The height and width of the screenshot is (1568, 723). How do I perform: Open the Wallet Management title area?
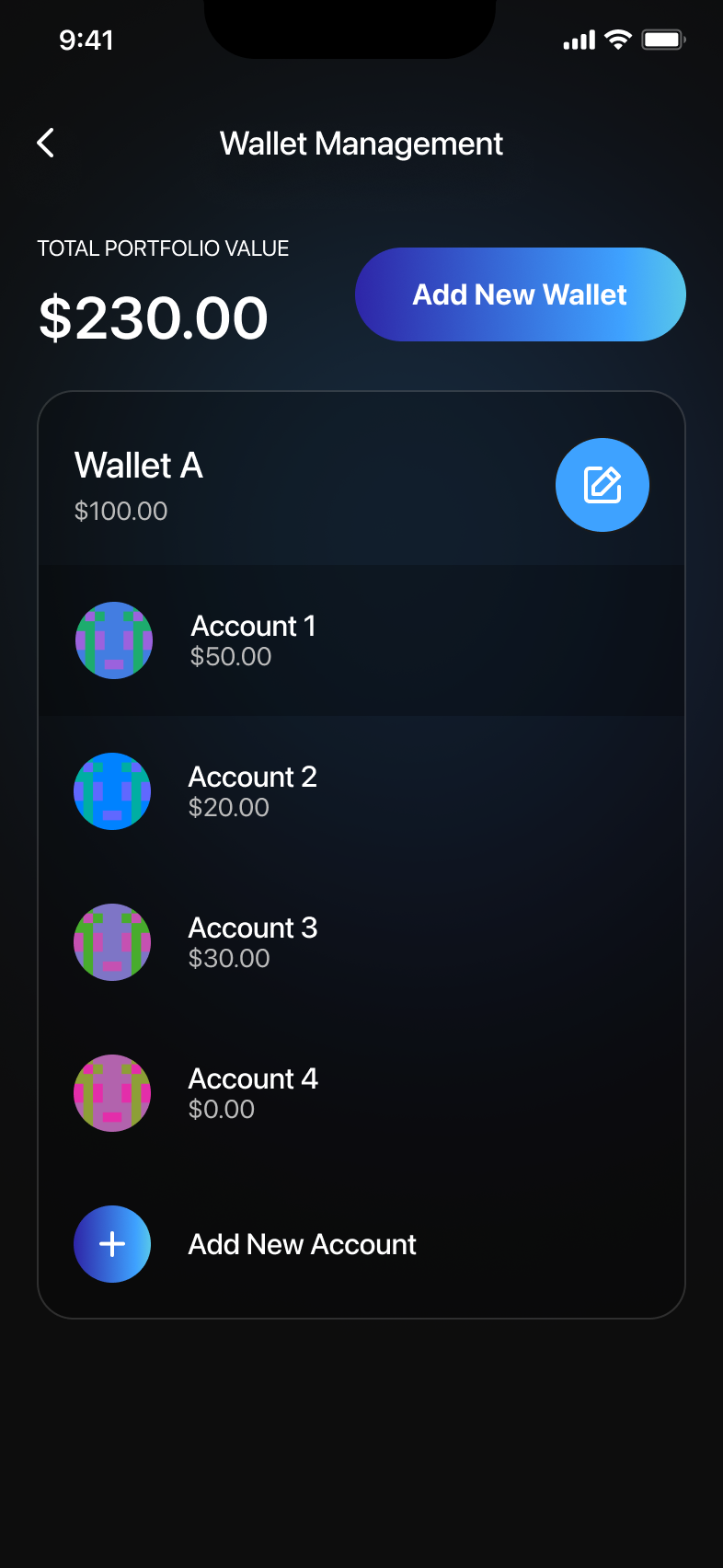[361, 144]
